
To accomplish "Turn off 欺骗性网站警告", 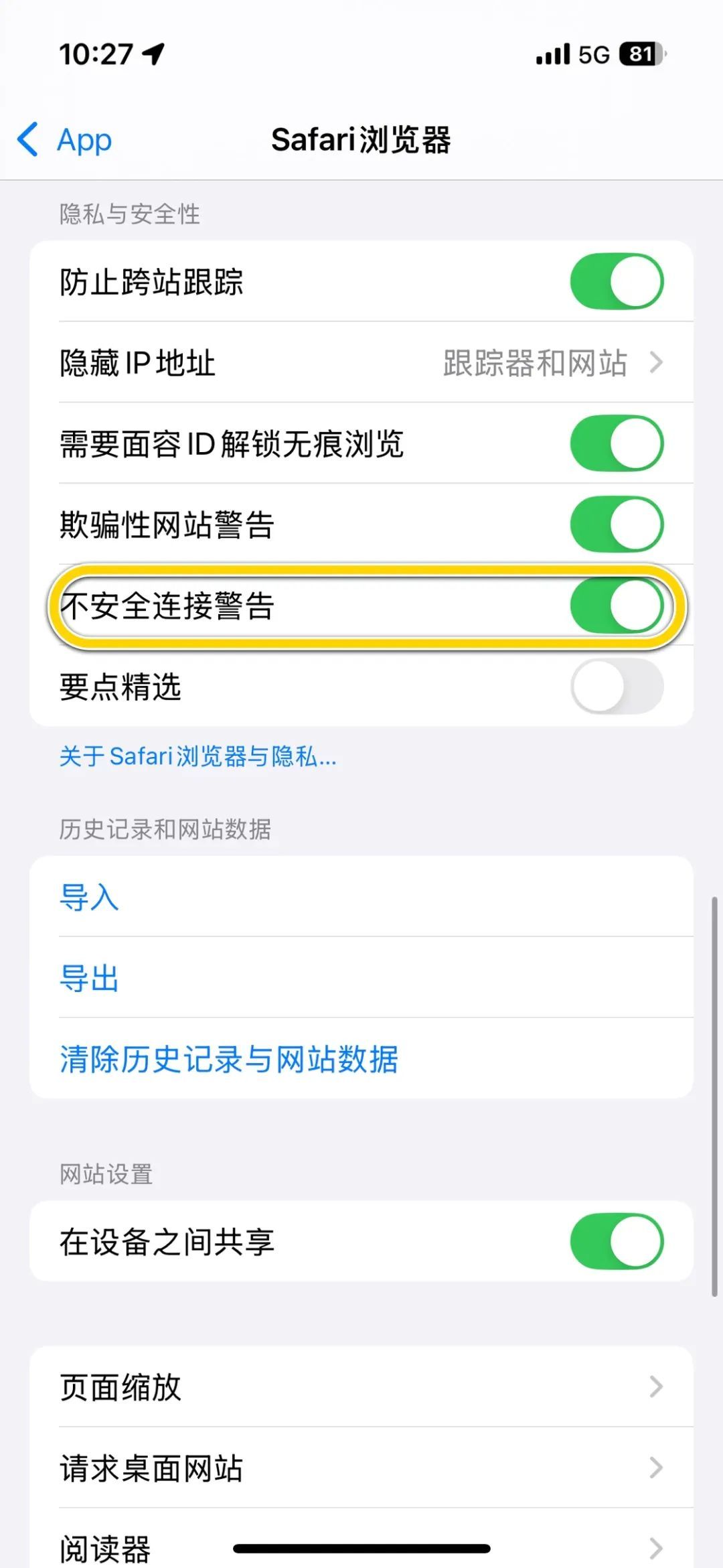I will coord(616,524).
